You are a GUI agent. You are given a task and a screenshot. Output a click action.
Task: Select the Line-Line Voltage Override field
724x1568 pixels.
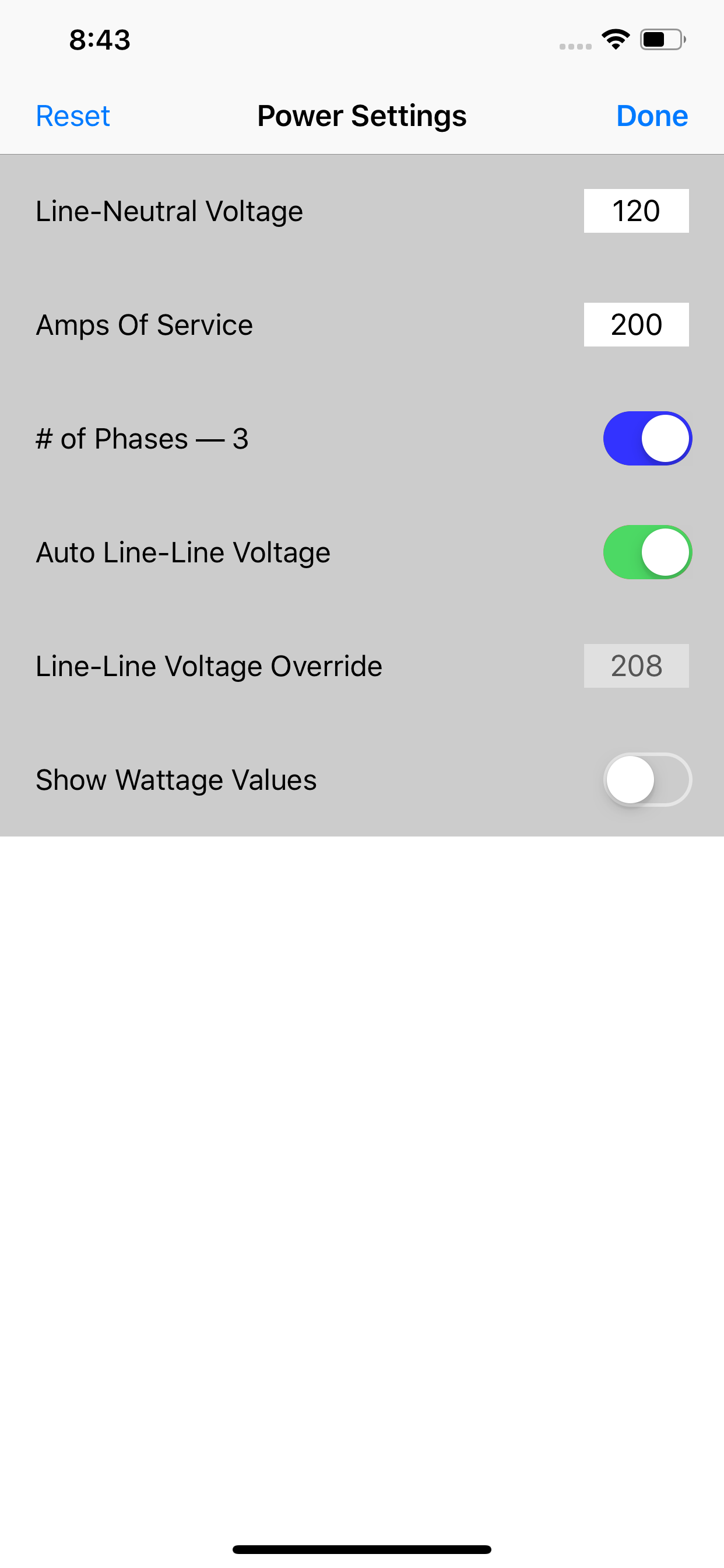[636, 666]
